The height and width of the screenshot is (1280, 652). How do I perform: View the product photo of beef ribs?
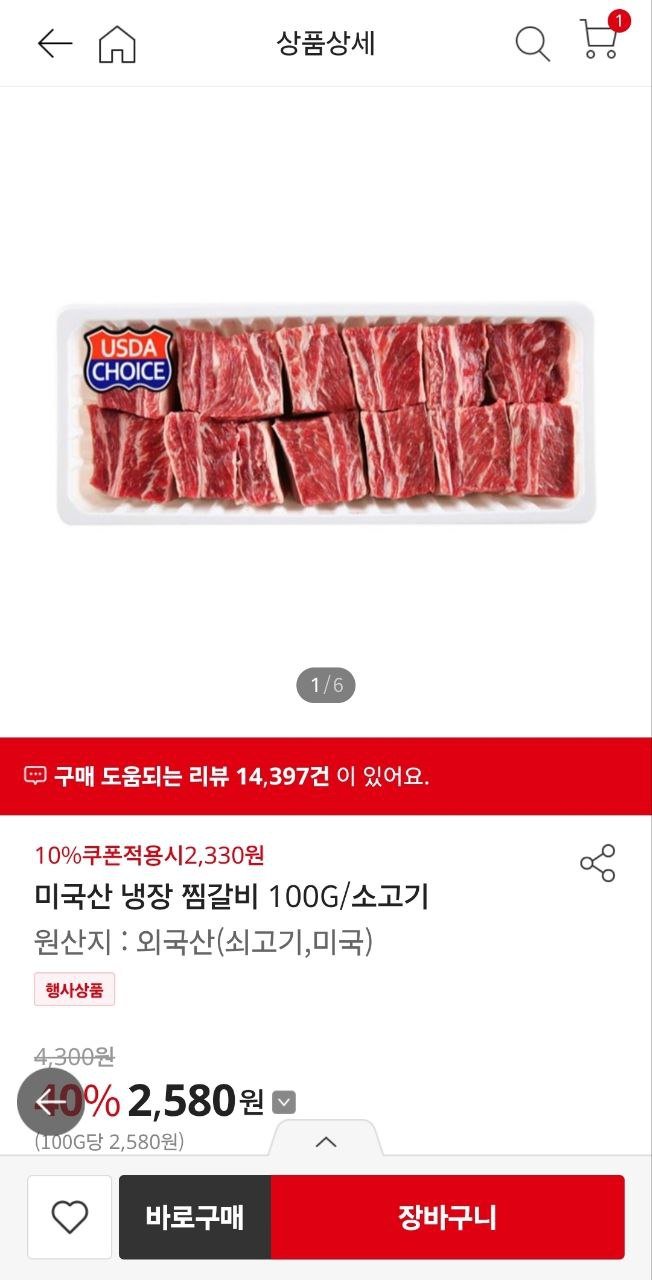pos(326,412)
